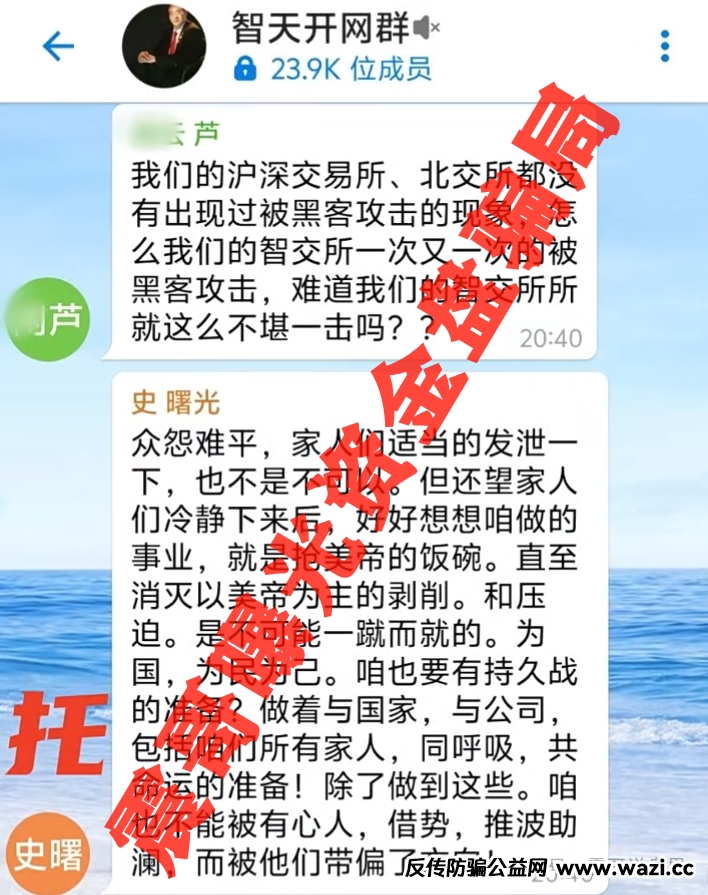The height and width of the screenshot is (895, 708).
Task: Open the orange 史曙 sender avatar
Action: (x=48, y=853)
